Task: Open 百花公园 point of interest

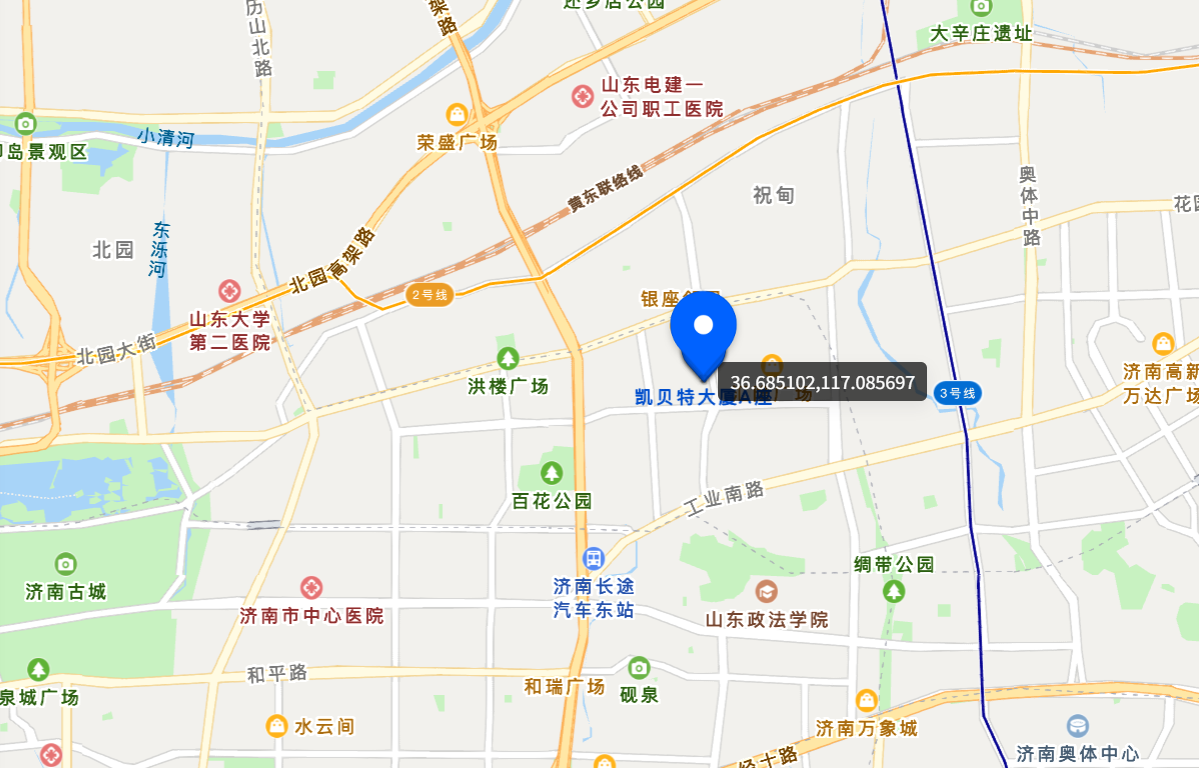Action: tap(551, 472)
